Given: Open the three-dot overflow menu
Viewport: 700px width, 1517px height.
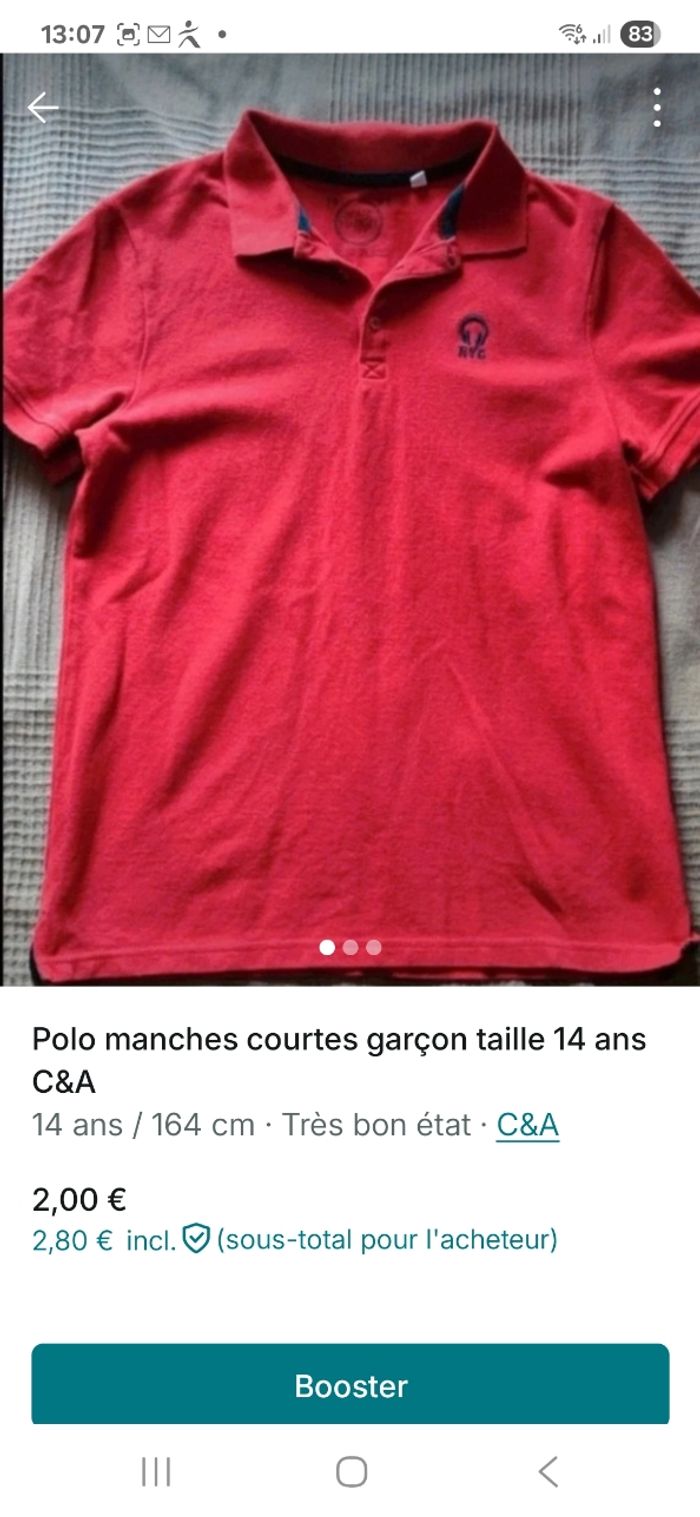Looking at the screenshot, I should tap(657, 107).
